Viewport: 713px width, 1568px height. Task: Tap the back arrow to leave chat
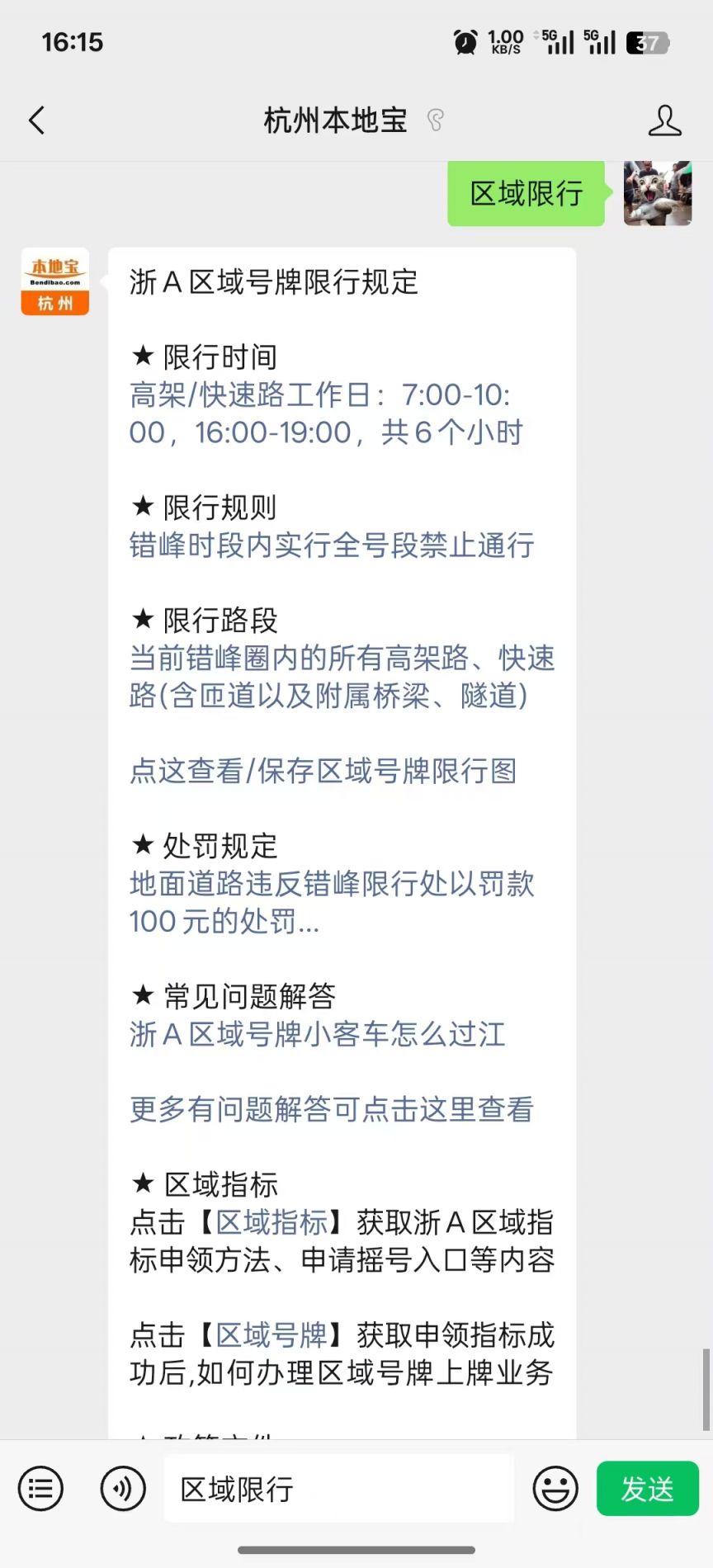(35, 120)
